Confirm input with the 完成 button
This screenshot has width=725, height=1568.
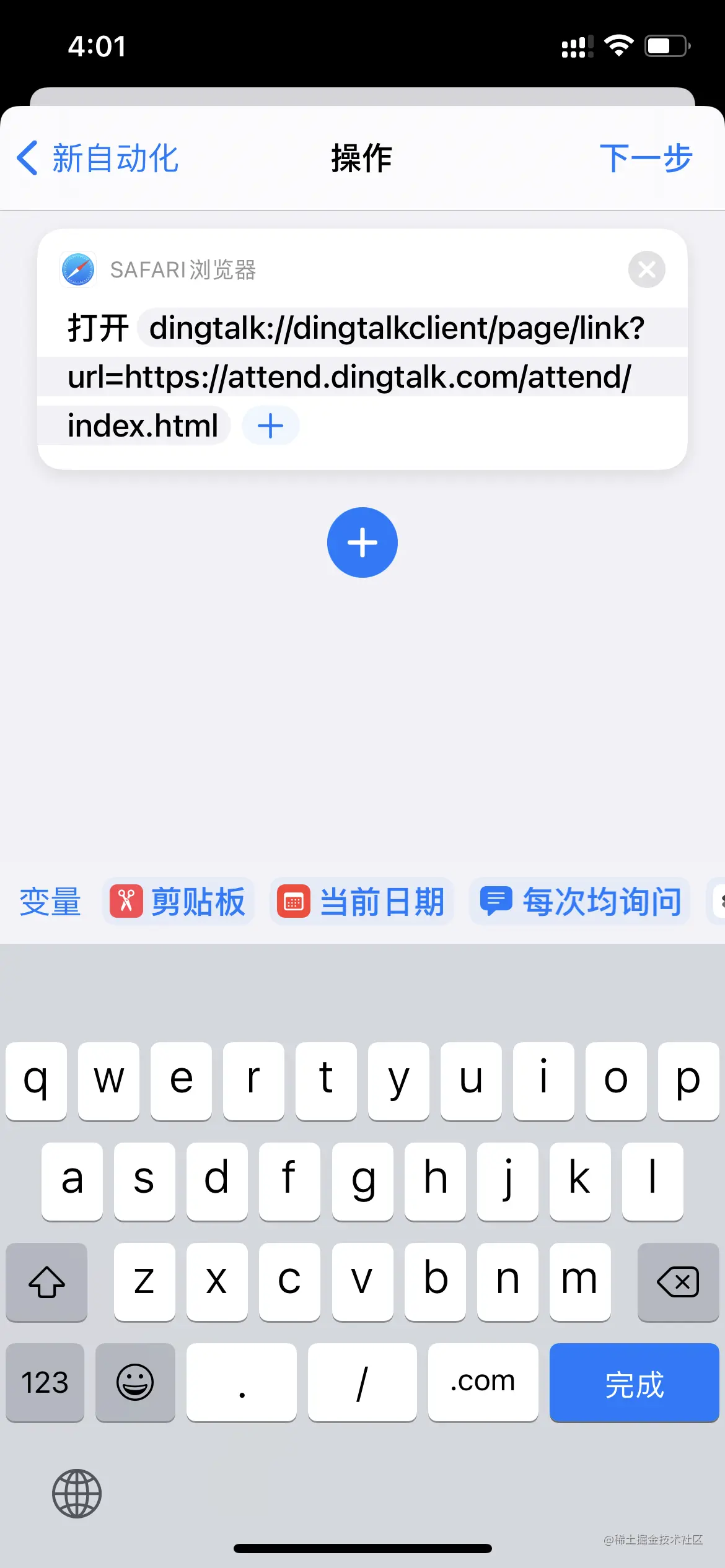click(x=634, y=1383)
